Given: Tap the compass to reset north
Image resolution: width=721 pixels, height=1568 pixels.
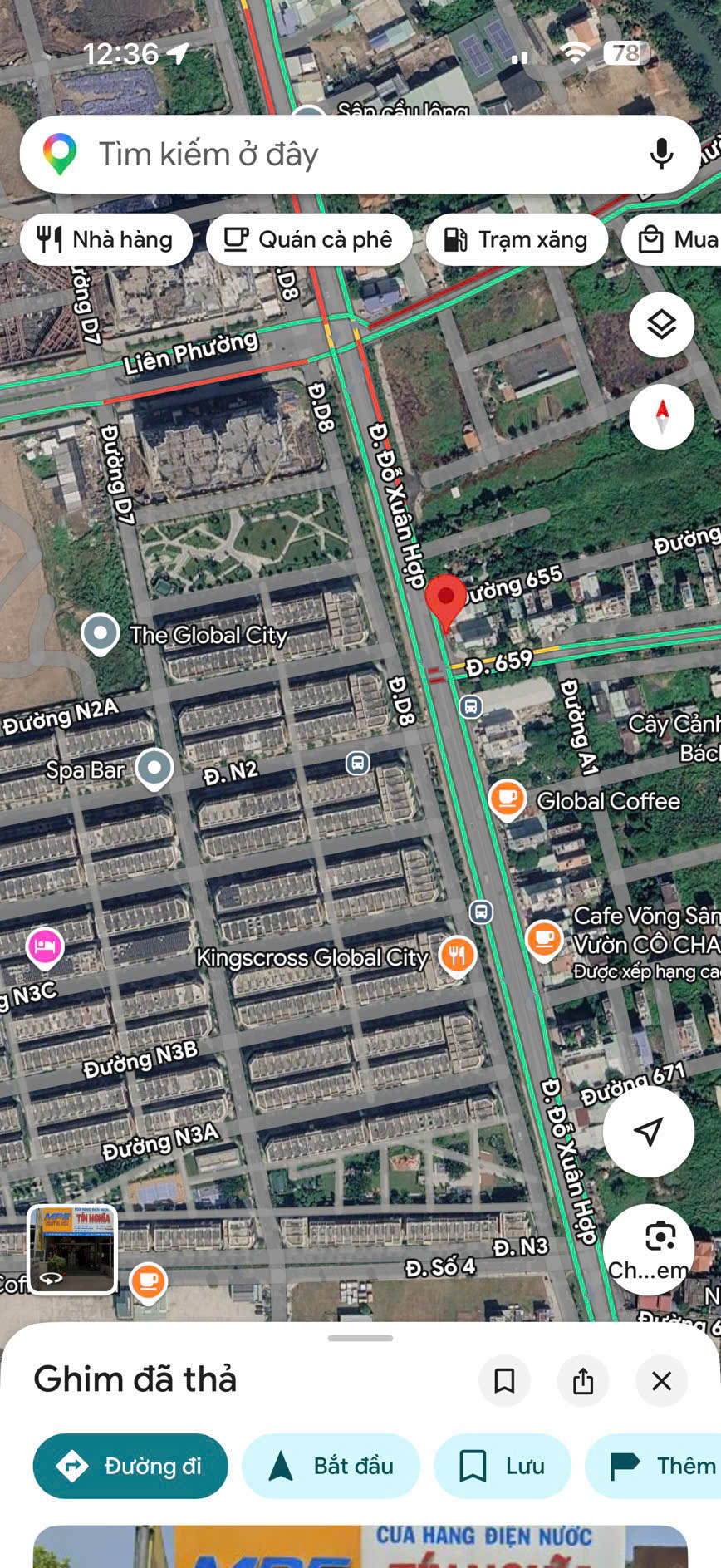Looking at the screenshot, I should point(661,415).
